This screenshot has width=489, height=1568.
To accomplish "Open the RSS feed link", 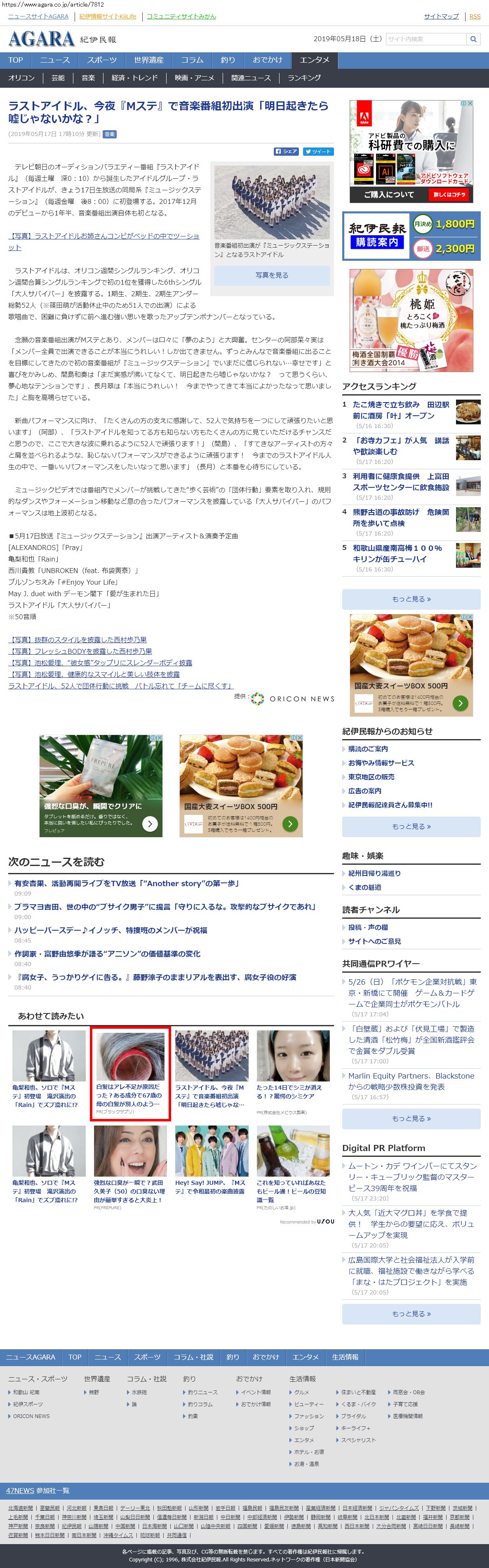I will coord(475,16).
